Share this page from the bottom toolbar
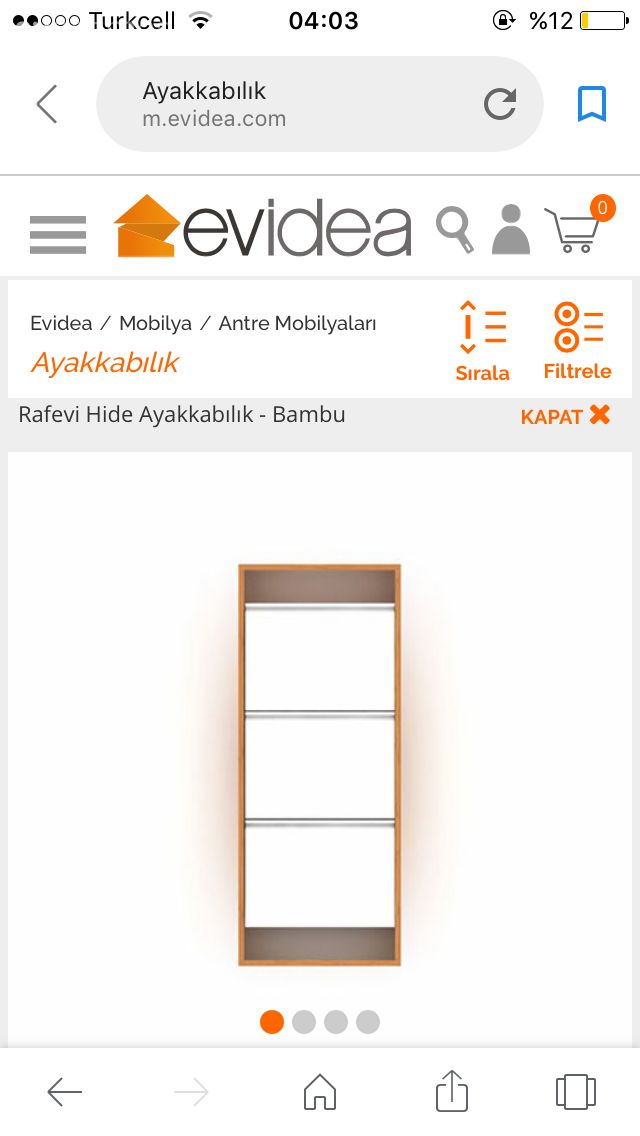The height and width of the screenshot is (1136, 640). (x=452, y=1091)
